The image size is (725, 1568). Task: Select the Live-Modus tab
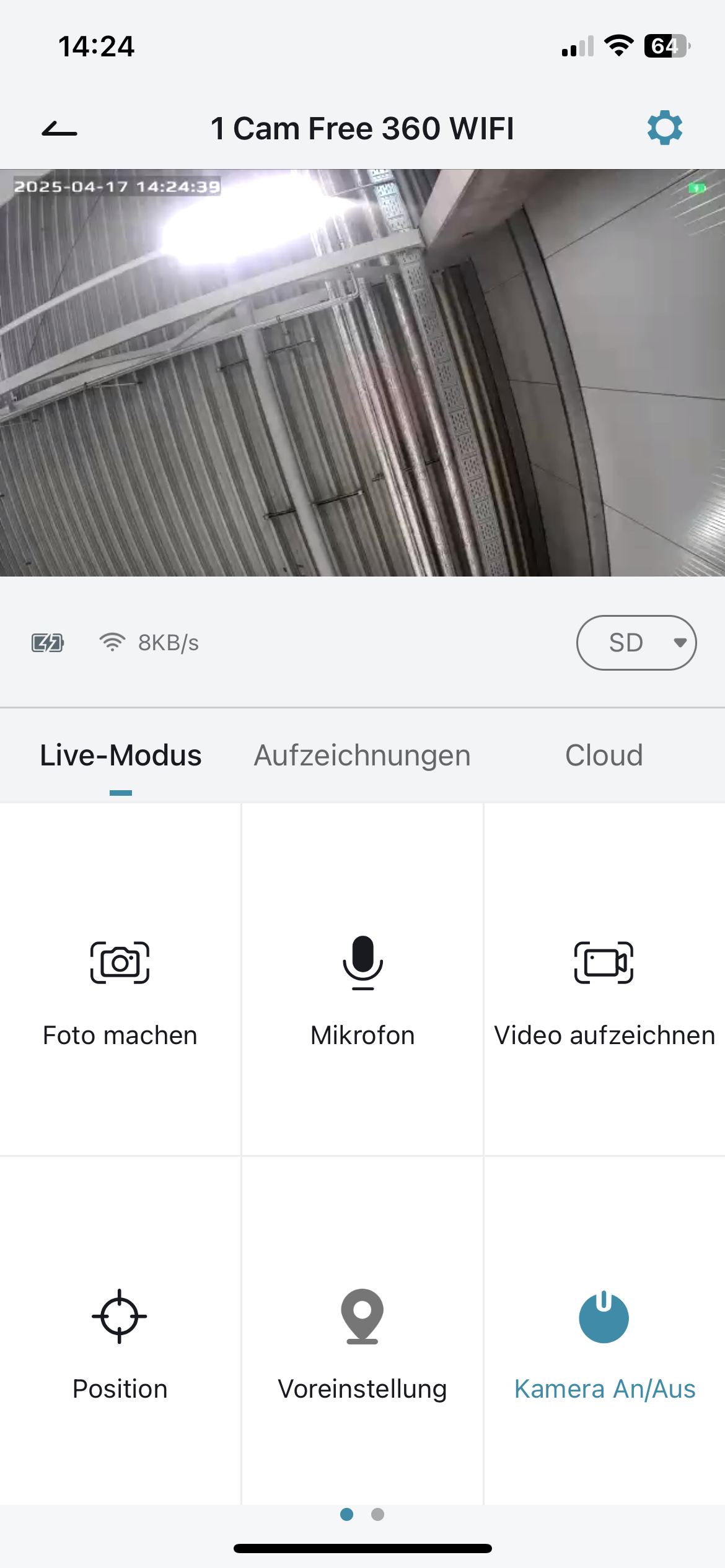pyautogui.click(x=121, y=756)
